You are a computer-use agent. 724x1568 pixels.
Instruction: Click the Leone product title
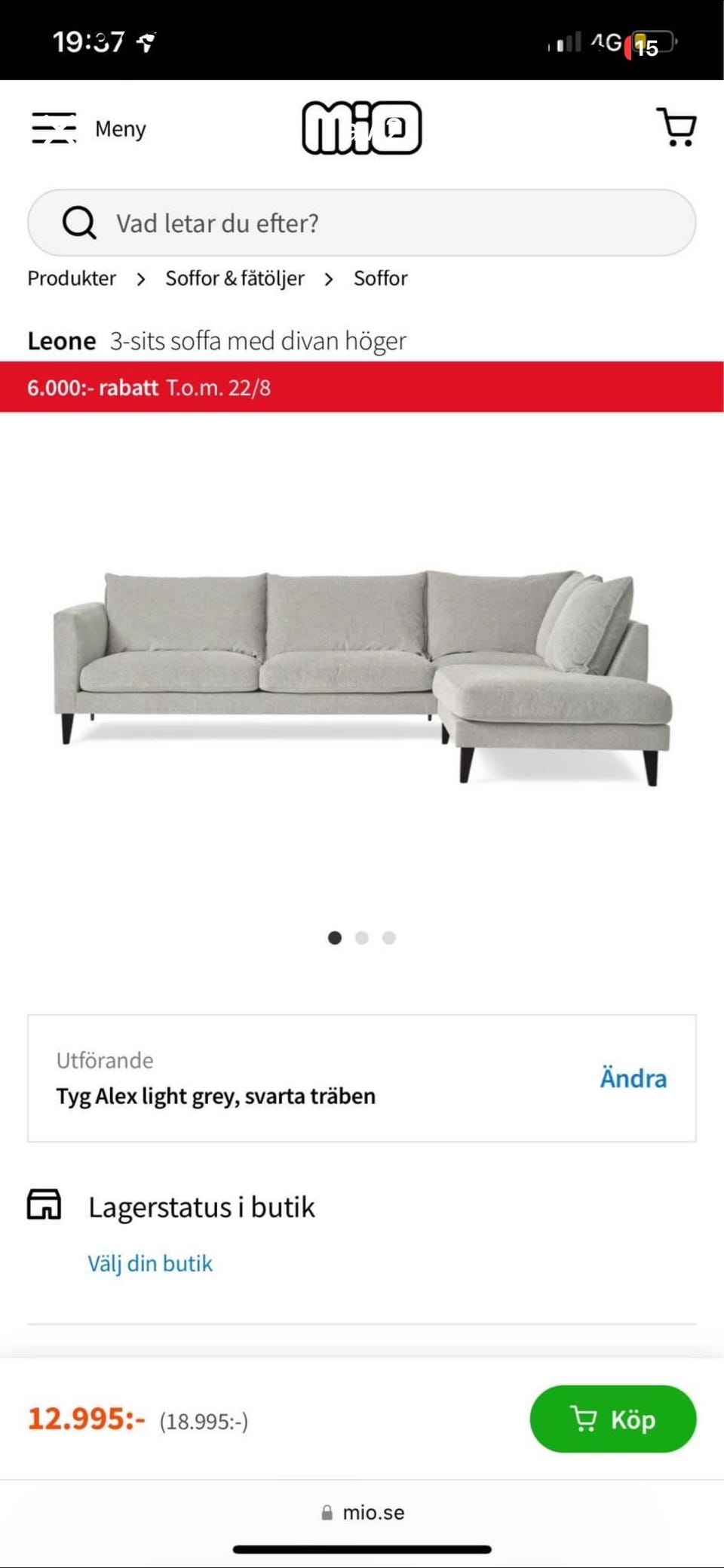(61, 340)
